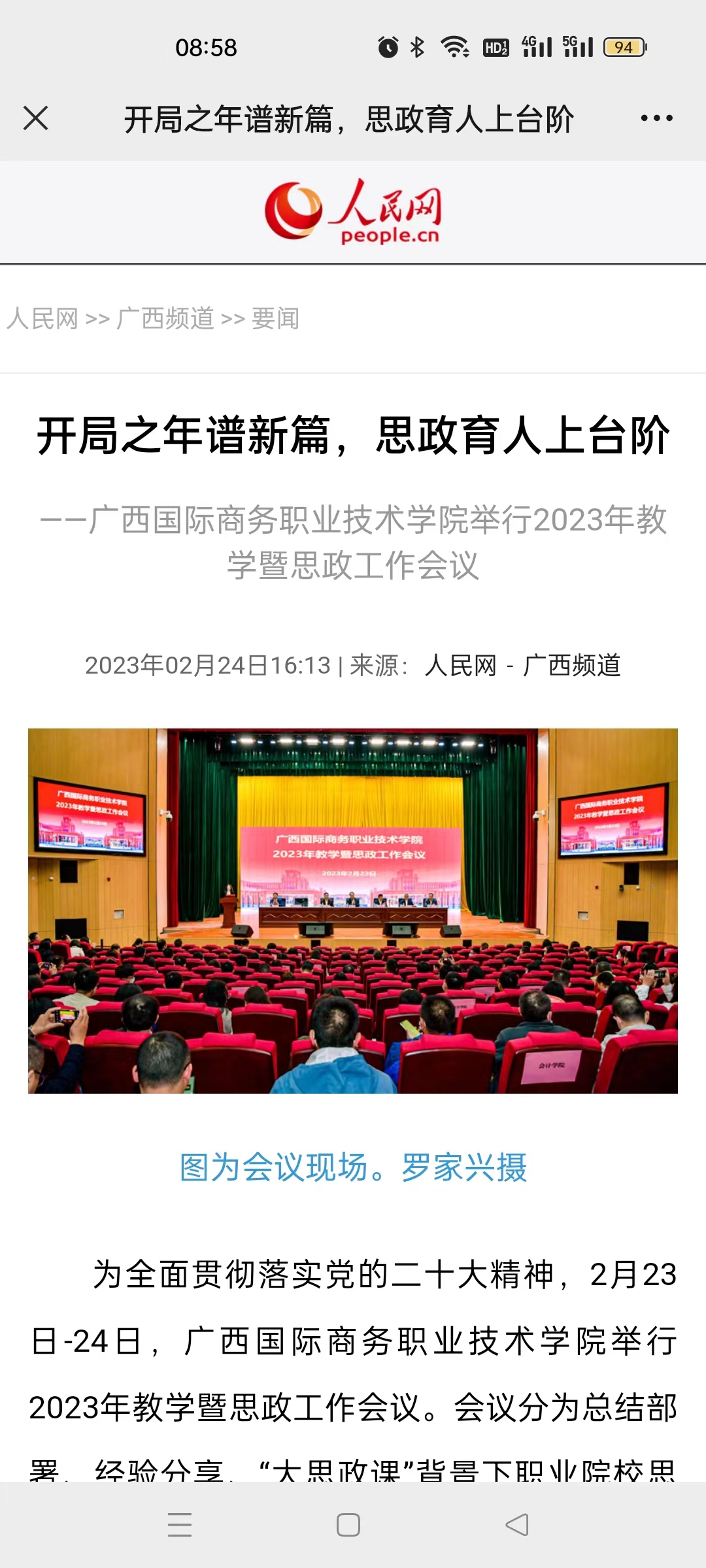Tap the 人民网 people.cn header logo
706x1568 pixels.
[353, 212]
